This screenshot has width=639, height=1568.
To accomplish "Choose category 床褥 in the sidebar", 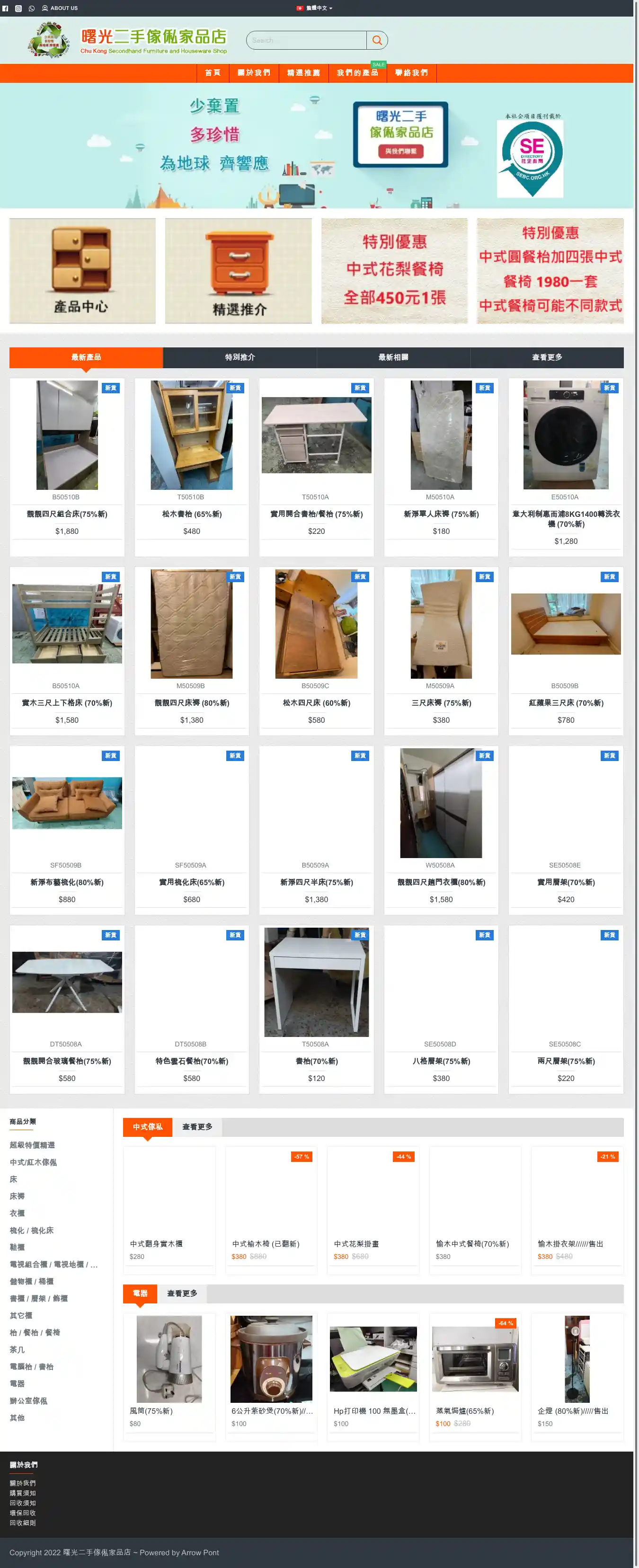I will pyautogui.click(x=17, y=1196).
